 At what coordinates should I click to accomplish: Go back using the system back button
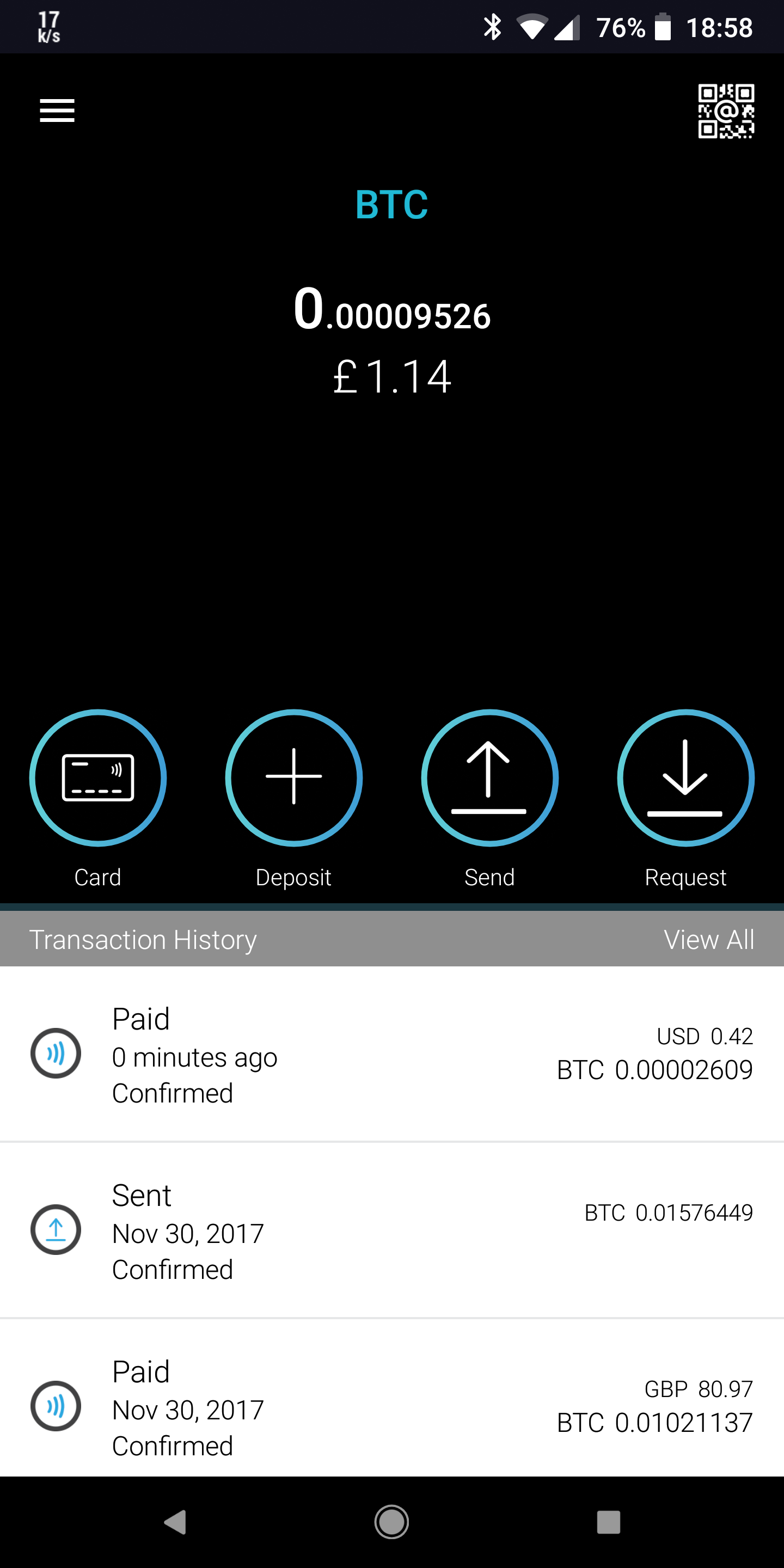[x=175, y=1522]
